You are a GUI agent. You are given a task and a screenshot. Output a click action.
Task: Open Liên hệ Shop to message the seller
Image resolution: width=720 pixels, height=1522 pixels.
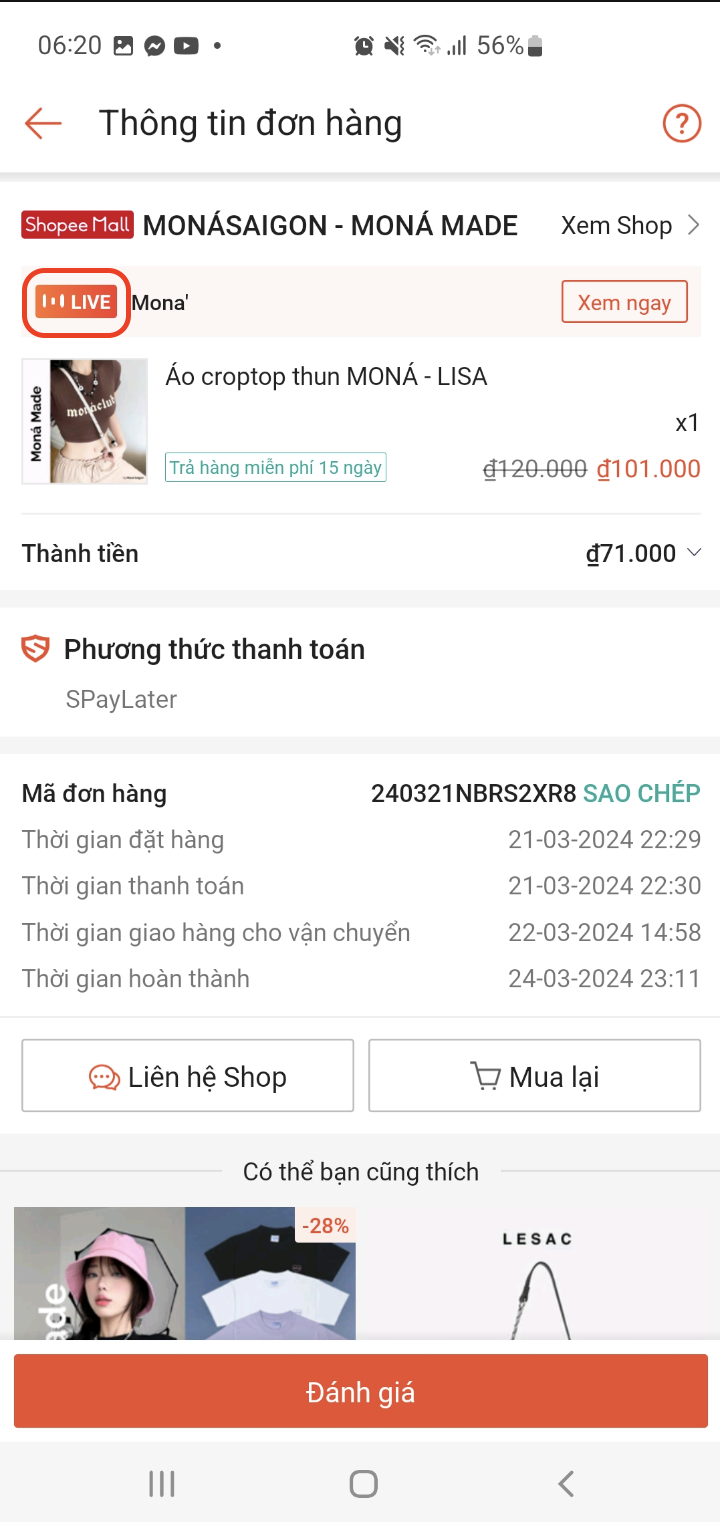point(187,1075)
